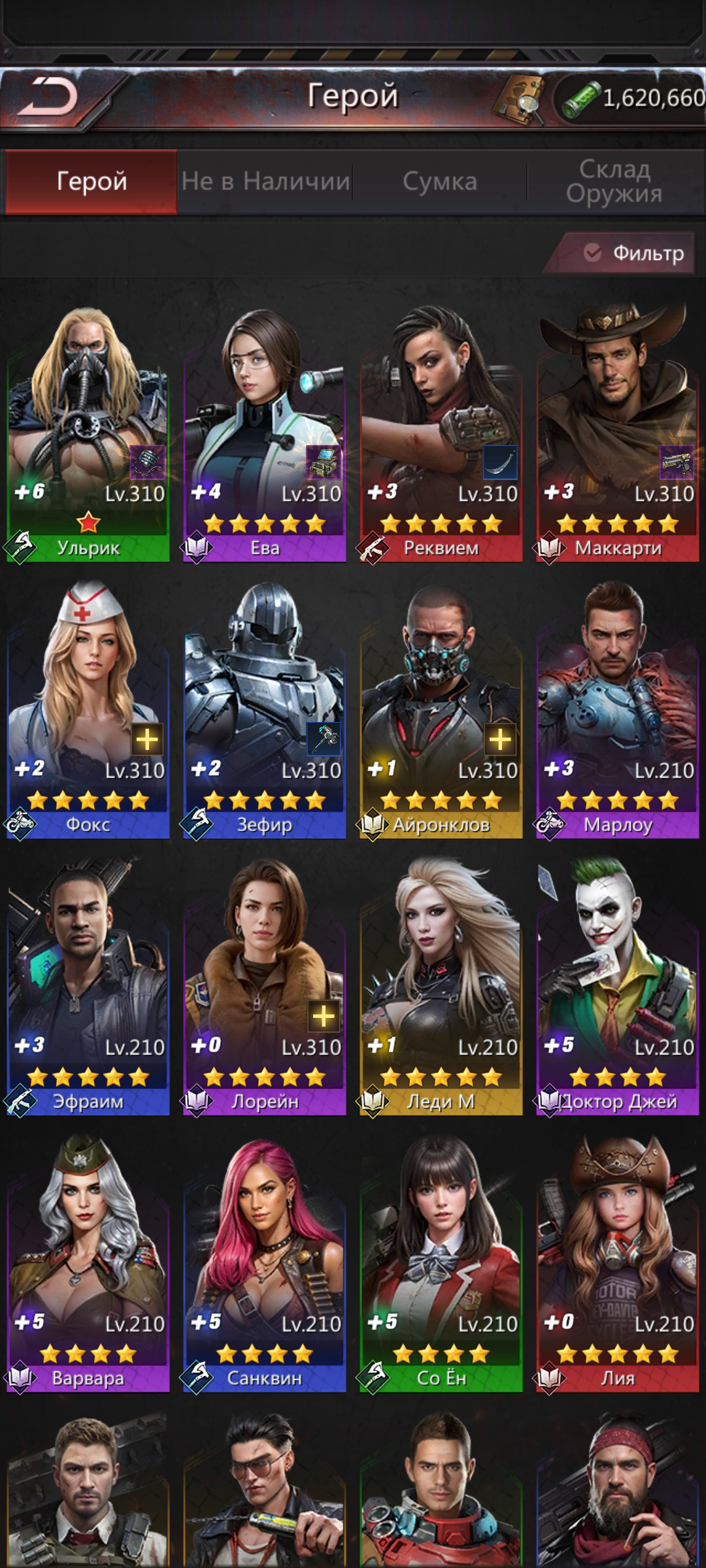Select hero Ева
This screenshot has height=1568, width=706.
265,431
